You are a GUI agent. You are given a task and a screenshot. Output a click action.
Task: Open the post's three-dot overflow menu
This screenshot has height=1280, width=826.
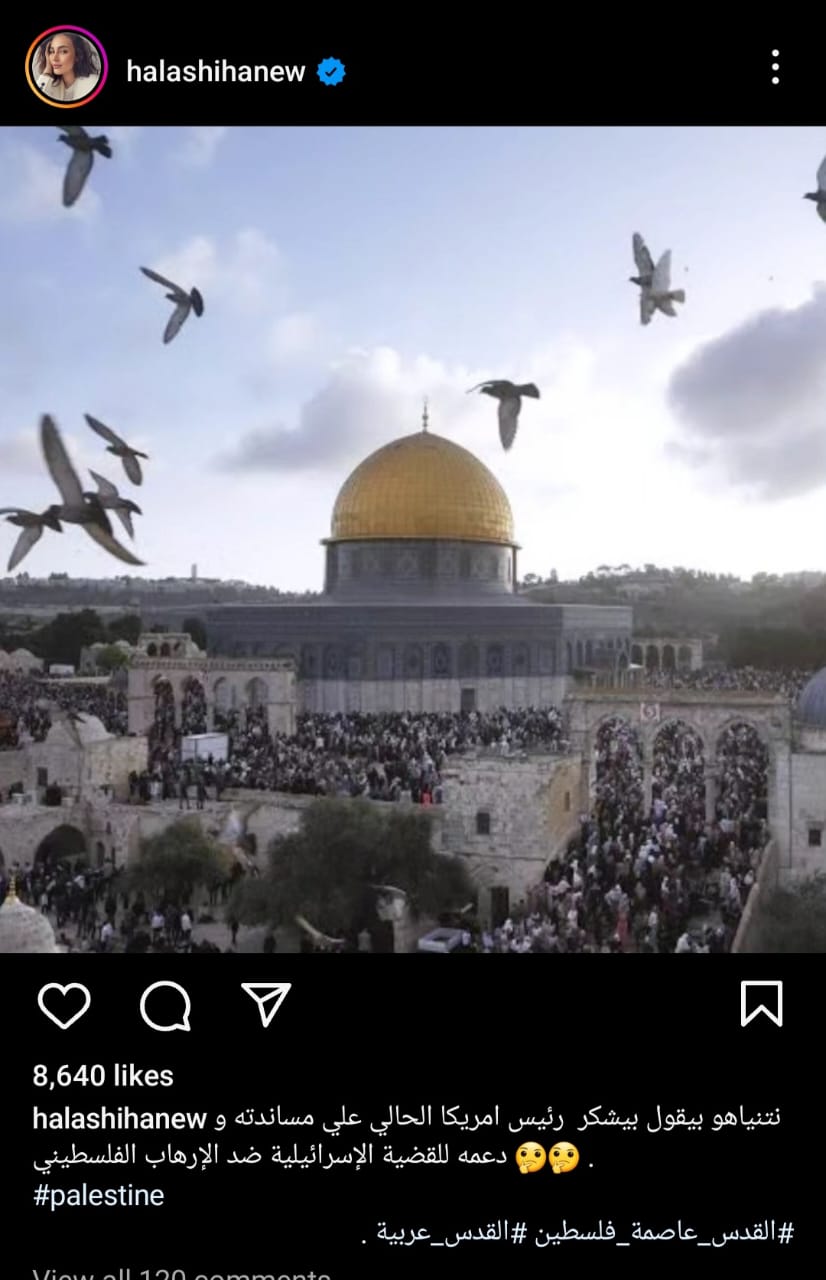(x=774, y=67)
